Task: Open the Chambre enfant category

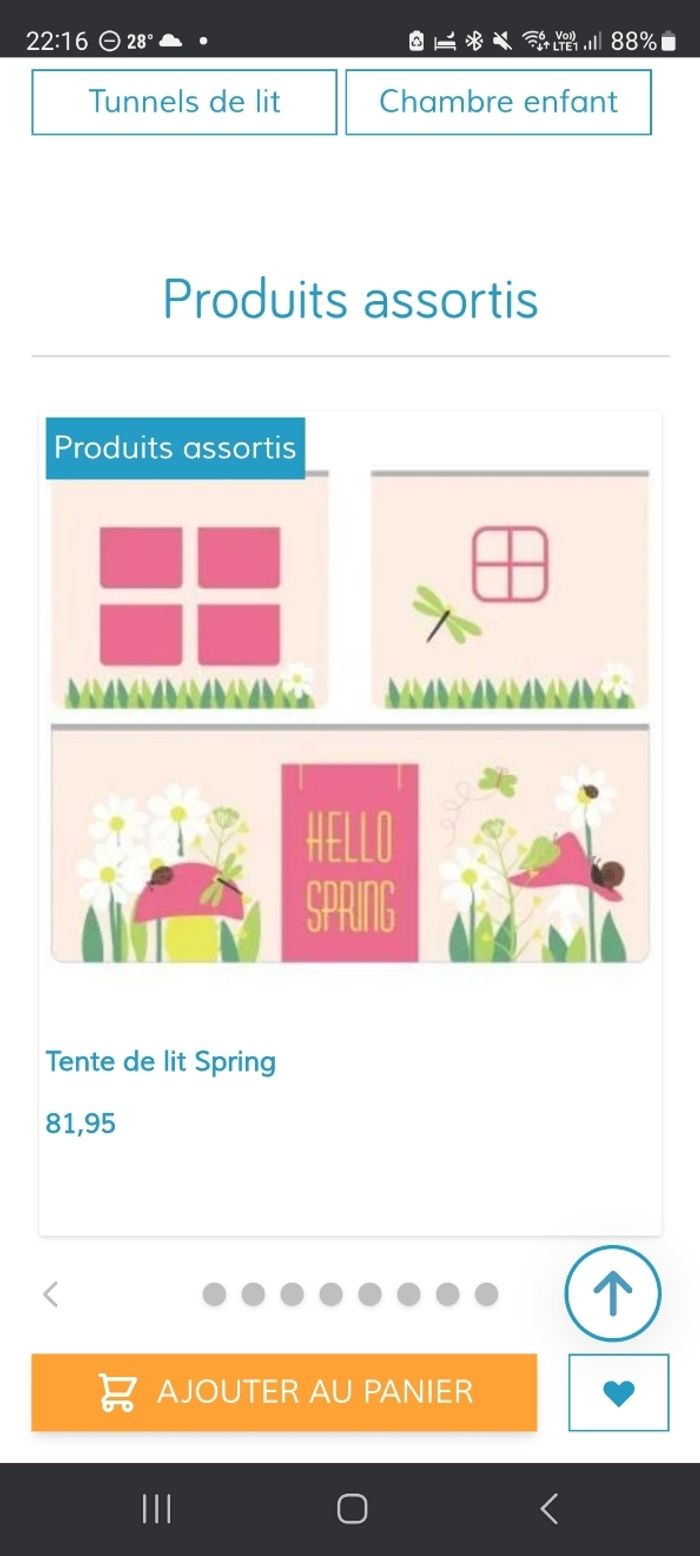Action: pos(498,101)
